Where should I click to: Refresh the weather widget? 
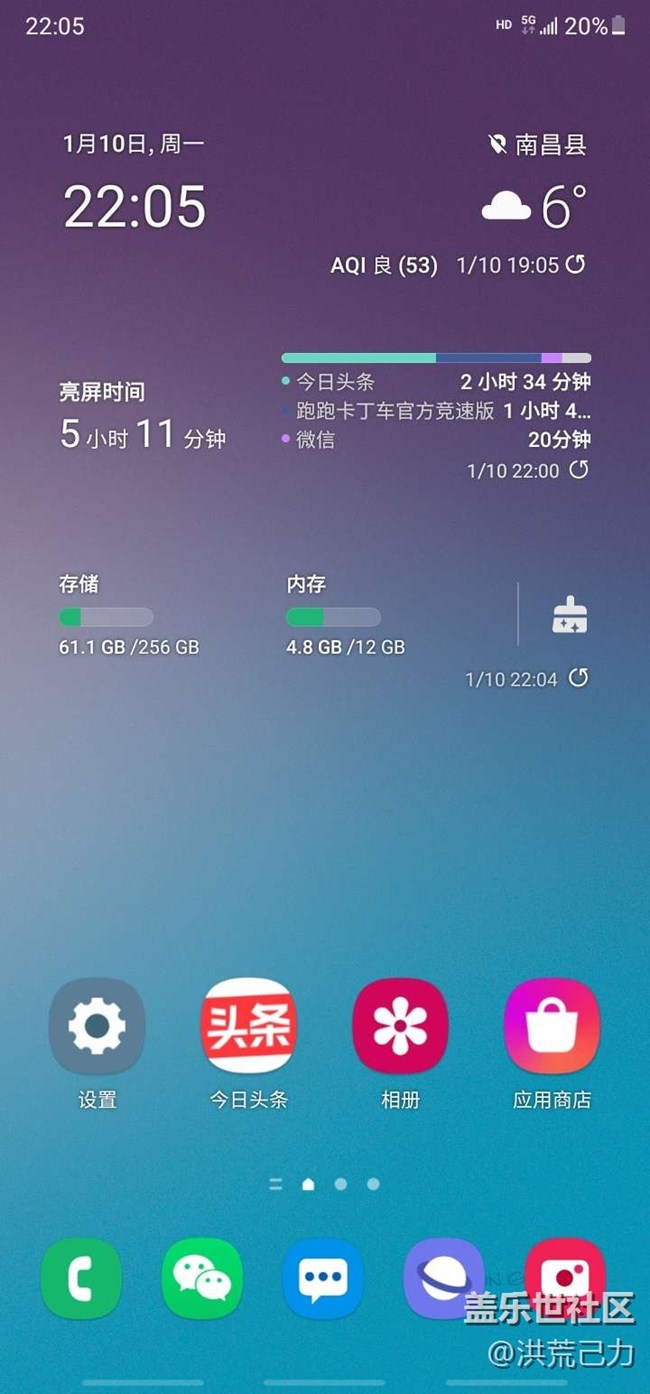click(x=575, y=264)
